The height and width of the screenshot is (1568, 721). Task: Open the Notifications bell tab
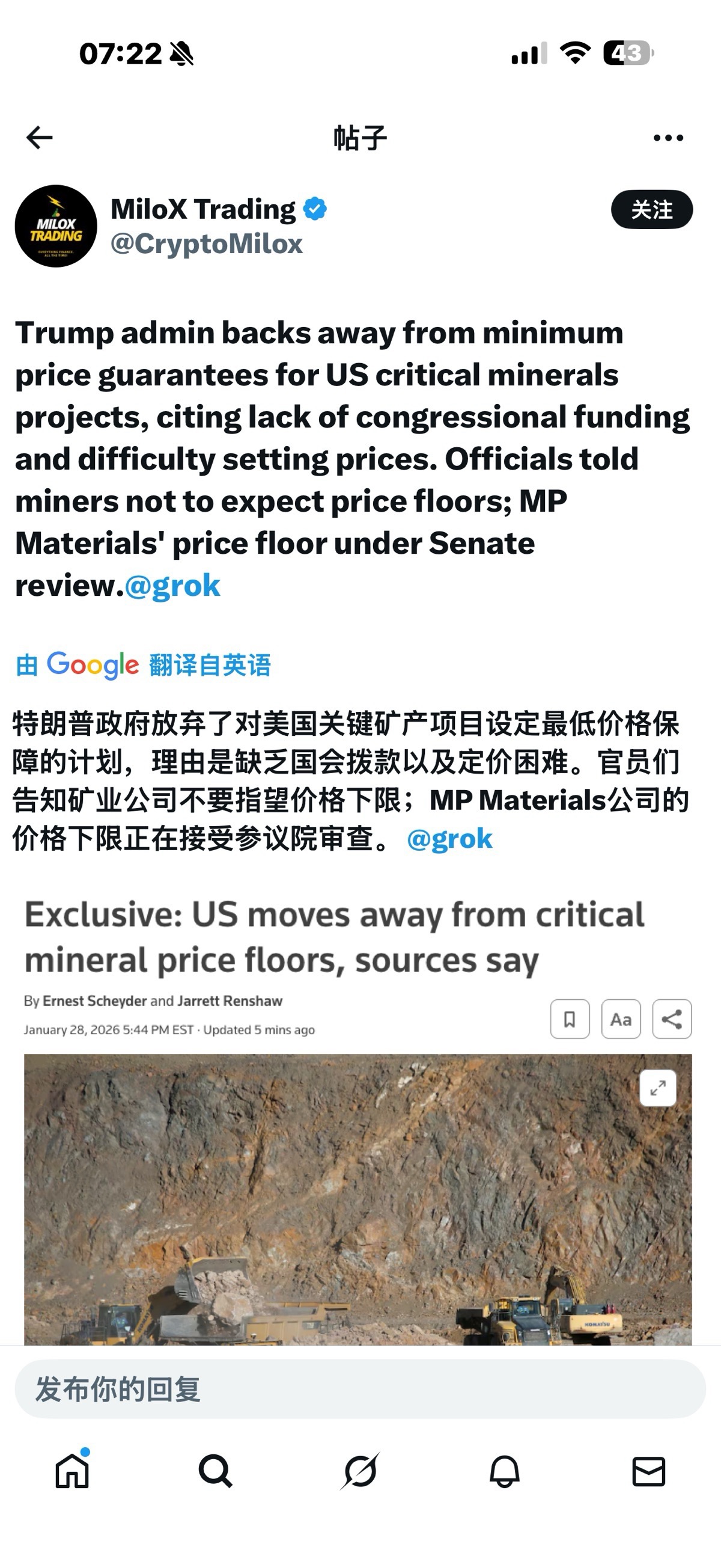pos(504,1472)
